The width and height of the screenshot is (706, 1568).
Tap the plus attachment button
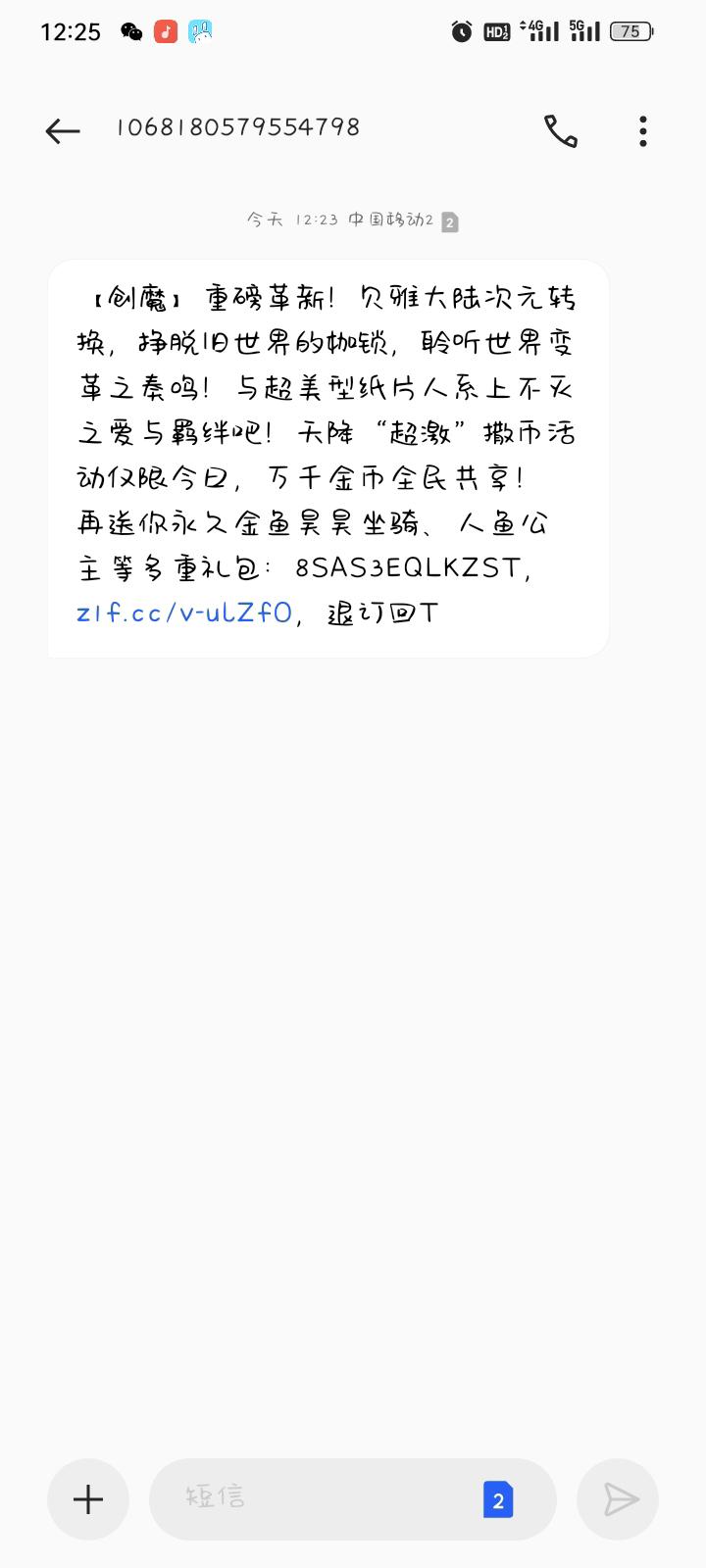[88, 1499]
